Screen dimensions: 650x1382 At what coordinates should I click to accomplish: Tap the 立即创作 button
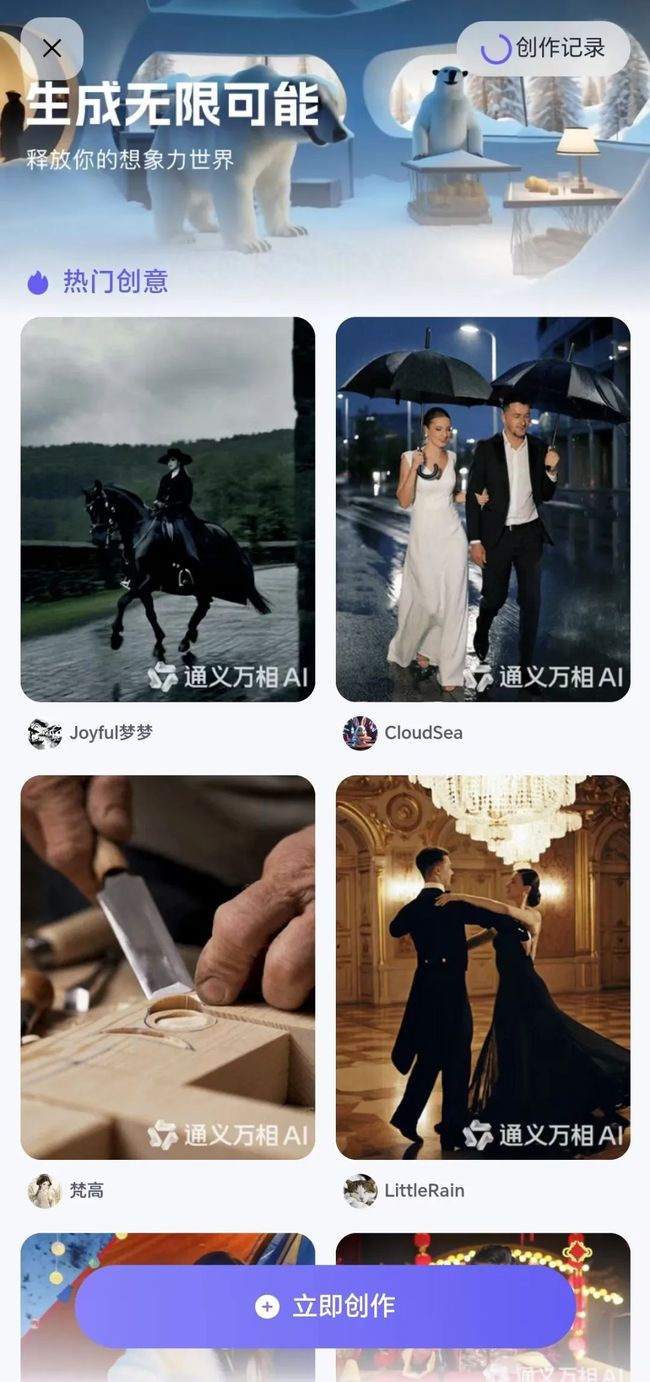point(325,1306)
